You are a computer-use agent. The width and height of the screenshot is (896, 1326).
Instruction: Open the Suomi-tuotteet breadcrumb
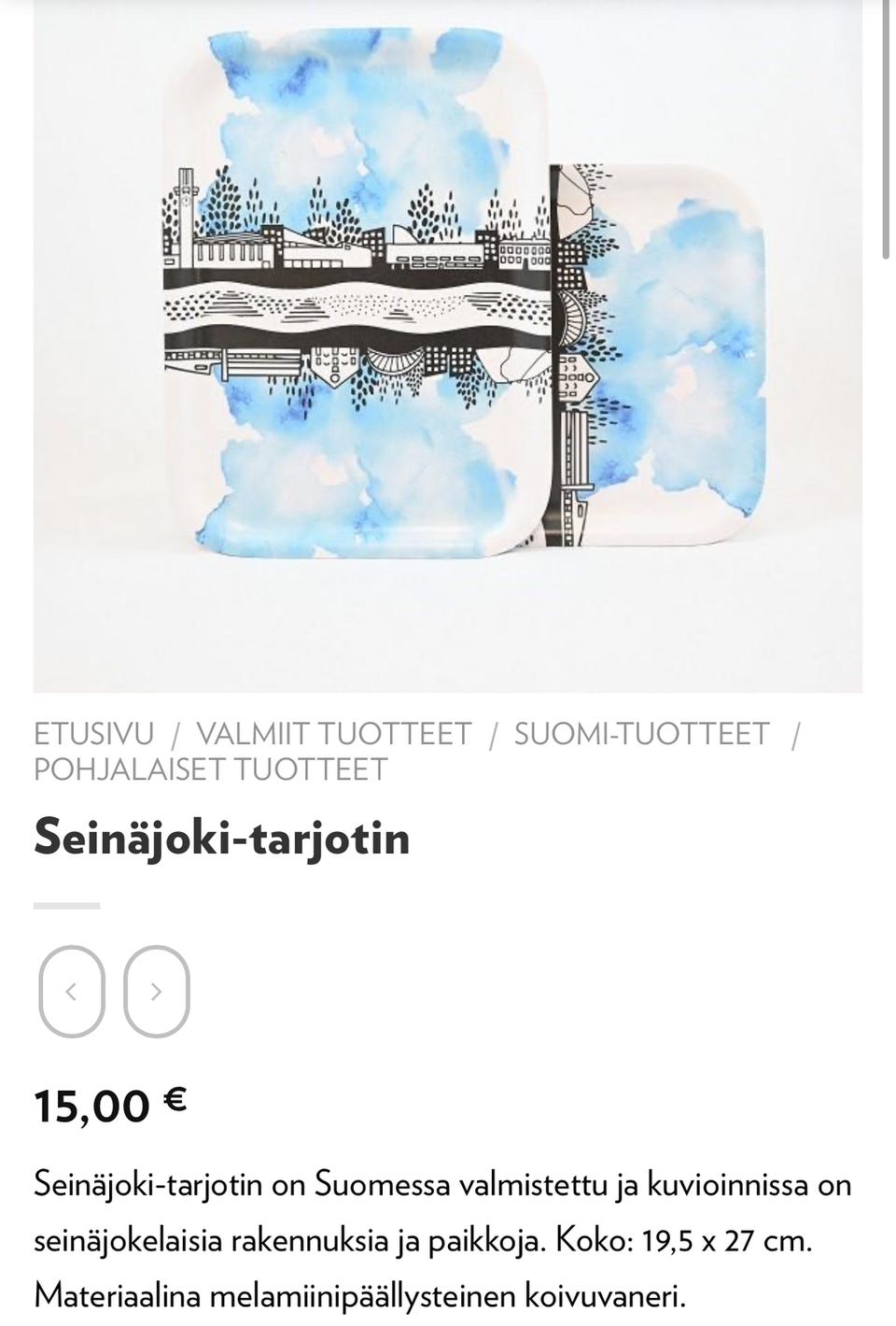641,734
